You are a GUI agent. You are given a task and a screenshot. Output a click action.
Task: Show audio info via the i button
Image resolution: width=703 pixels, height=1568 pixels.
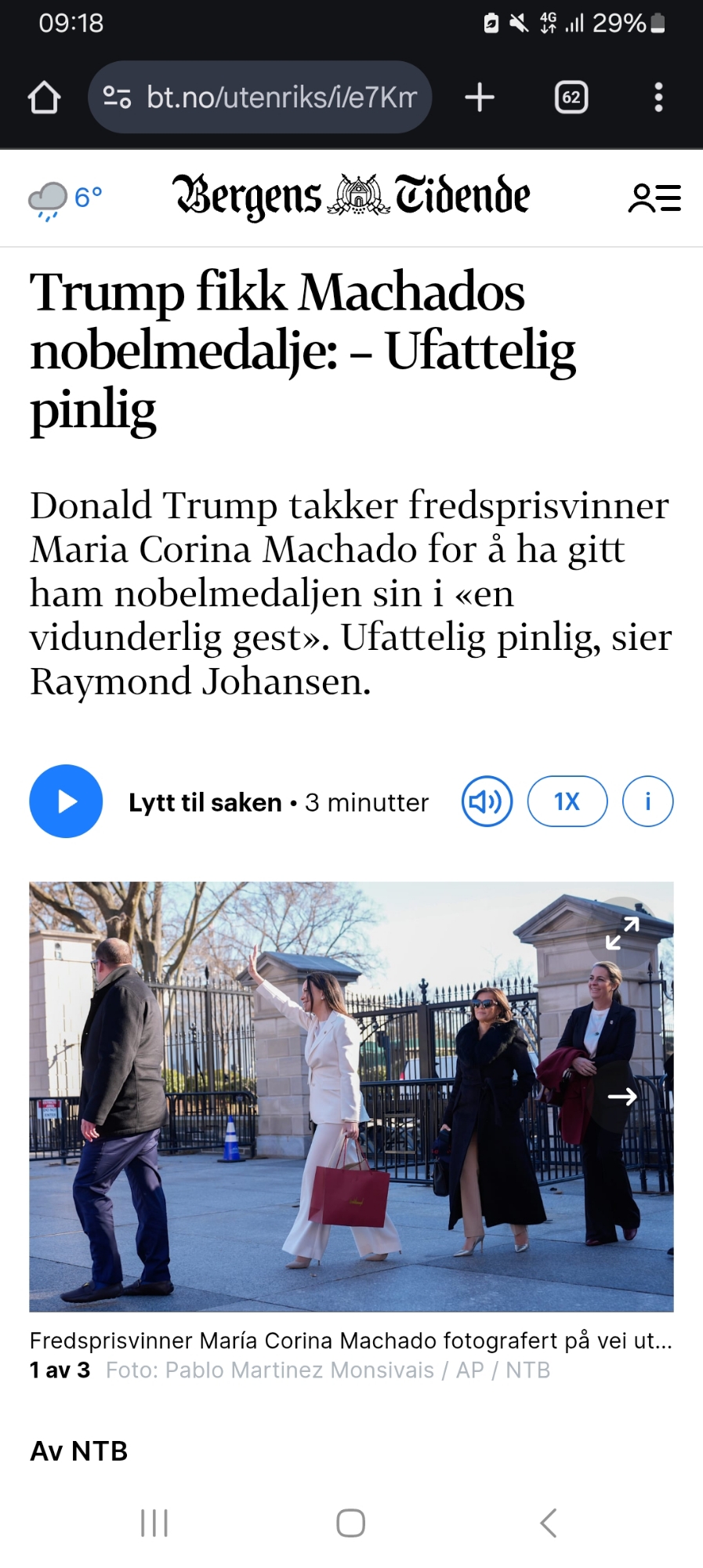tap(647, 801)
